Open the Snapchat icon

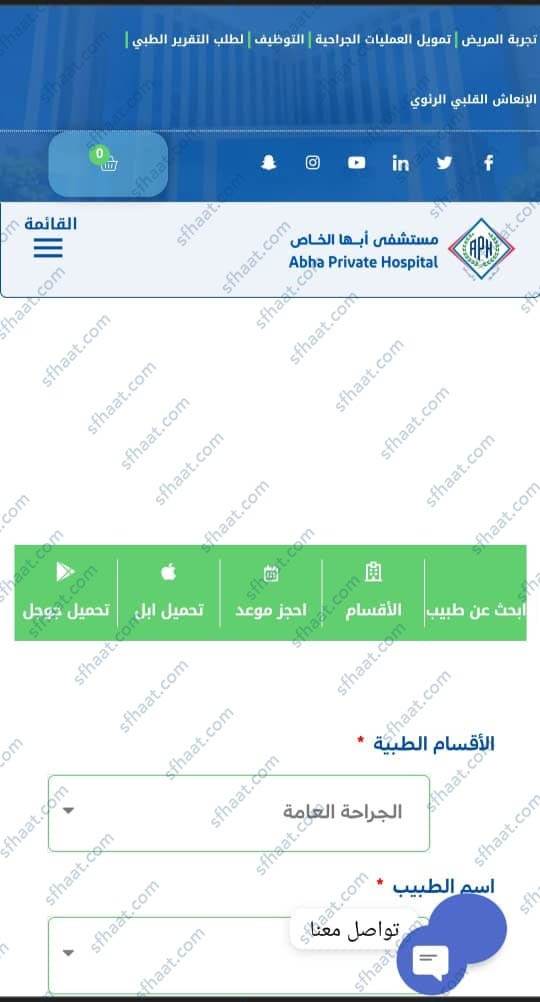[x=268, y=163]
